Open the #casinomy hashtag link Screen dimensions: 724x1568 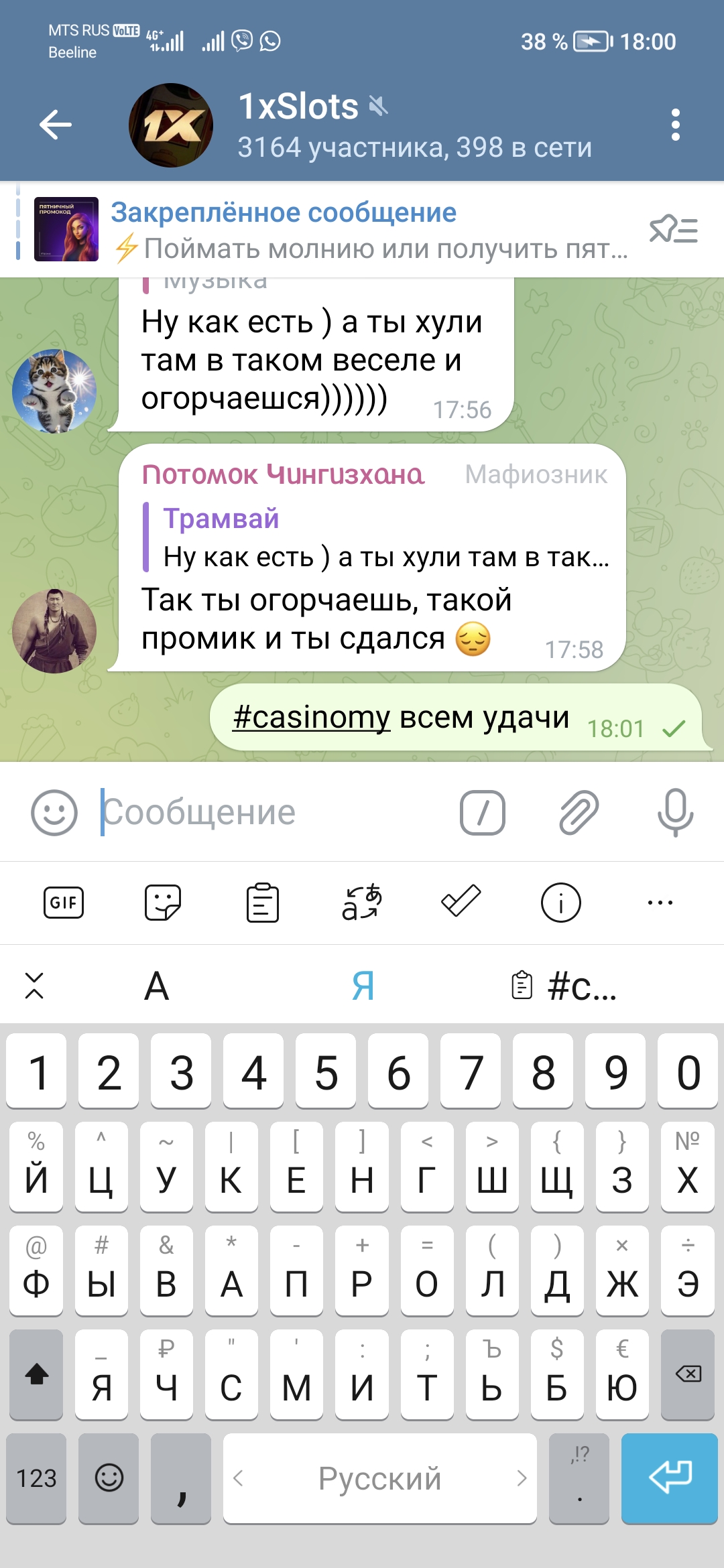click(x=311, y=717)
